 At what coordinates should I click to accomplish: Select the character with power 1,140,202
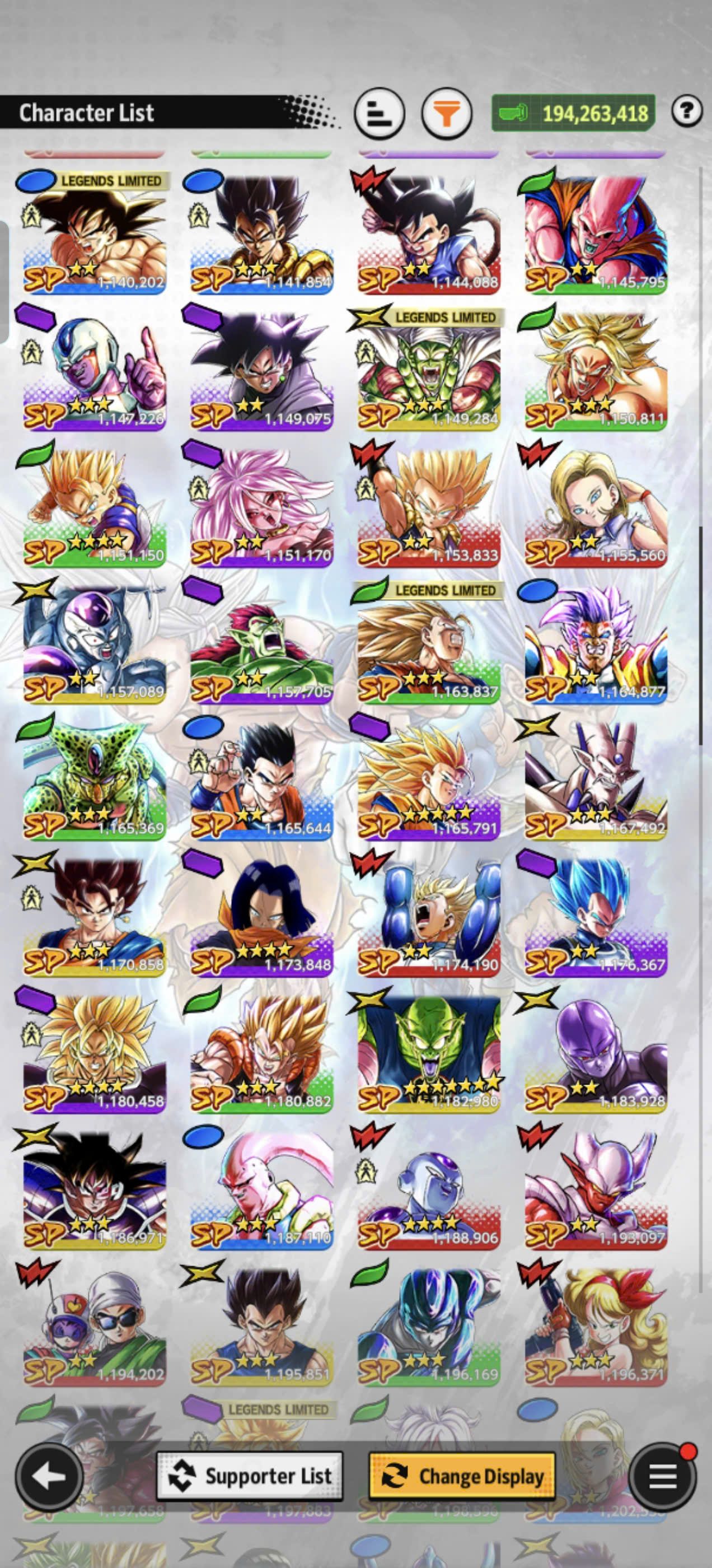click(95, 234)
